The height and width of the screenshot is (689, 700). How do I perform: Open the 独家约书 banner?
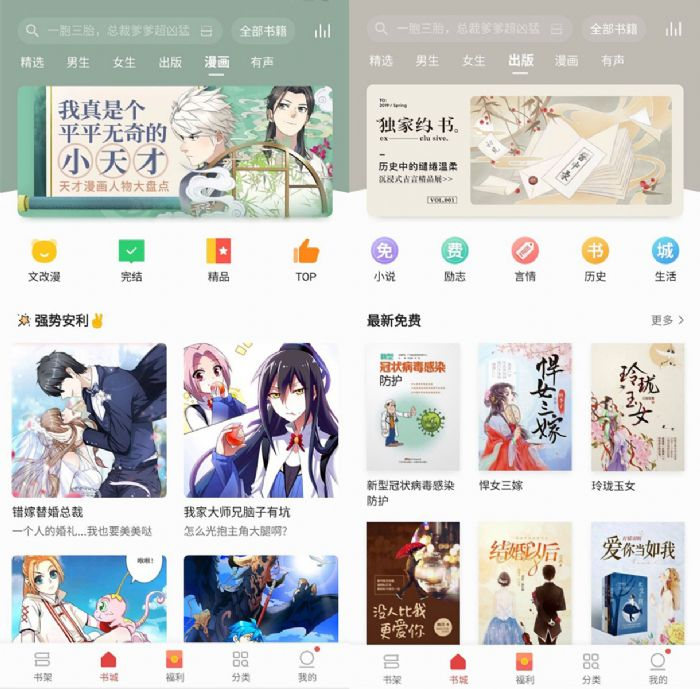pyautogui.click(x=525, y=150)
